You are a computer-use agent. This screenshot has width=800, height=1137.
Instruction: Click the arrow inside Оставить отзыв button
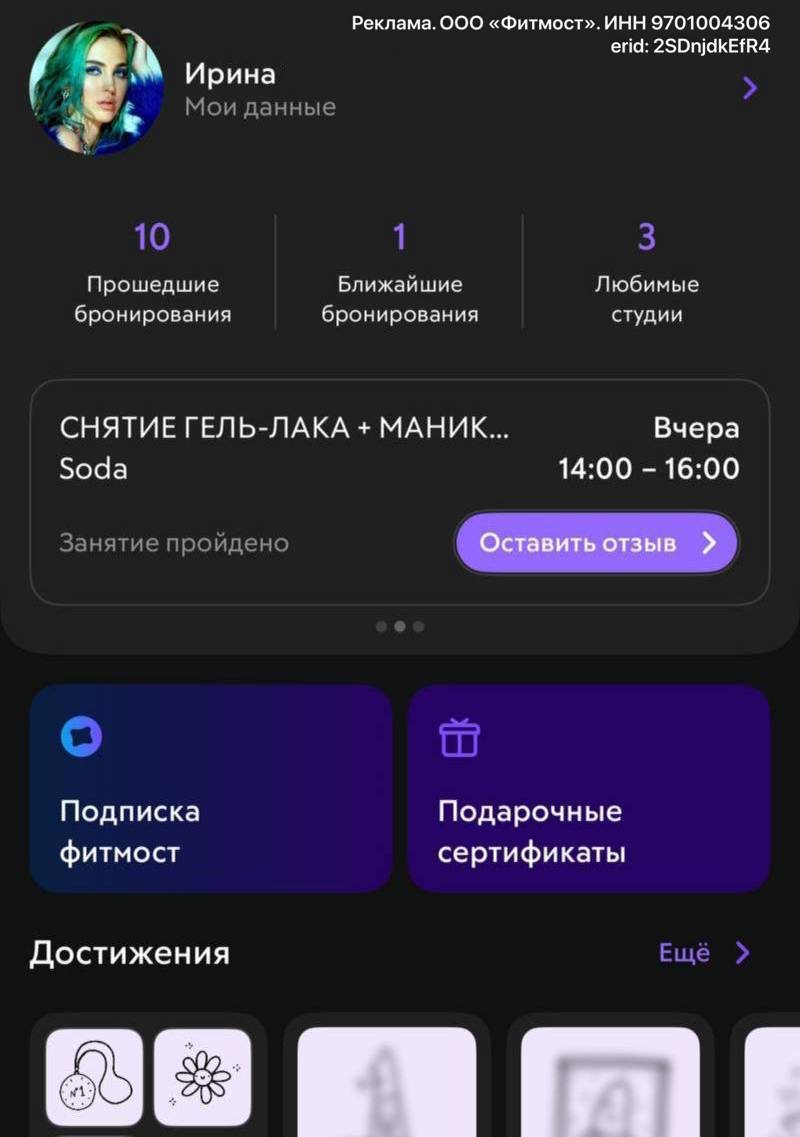coord(709,543)
